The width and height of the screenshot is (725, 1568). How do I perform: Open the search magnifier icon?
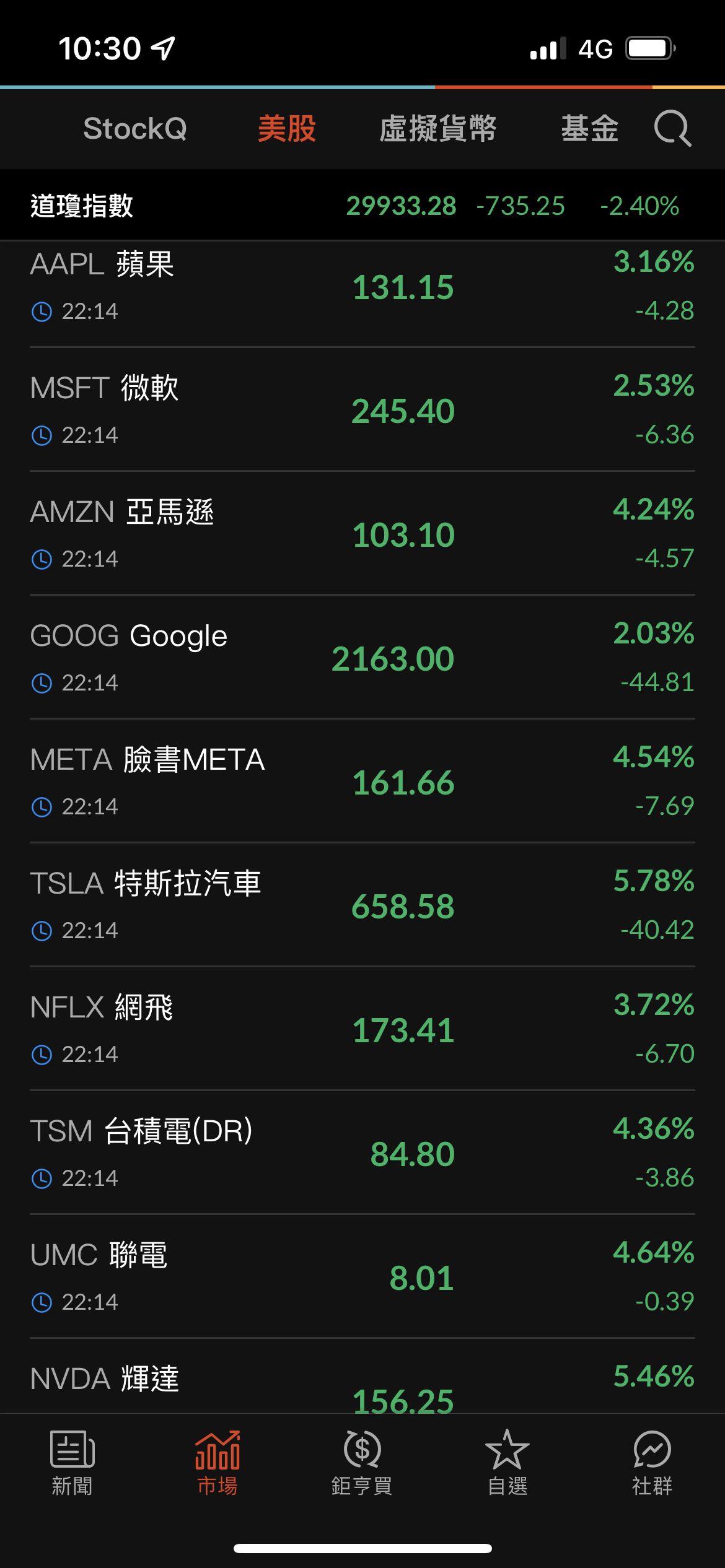(x=672, y=129)
